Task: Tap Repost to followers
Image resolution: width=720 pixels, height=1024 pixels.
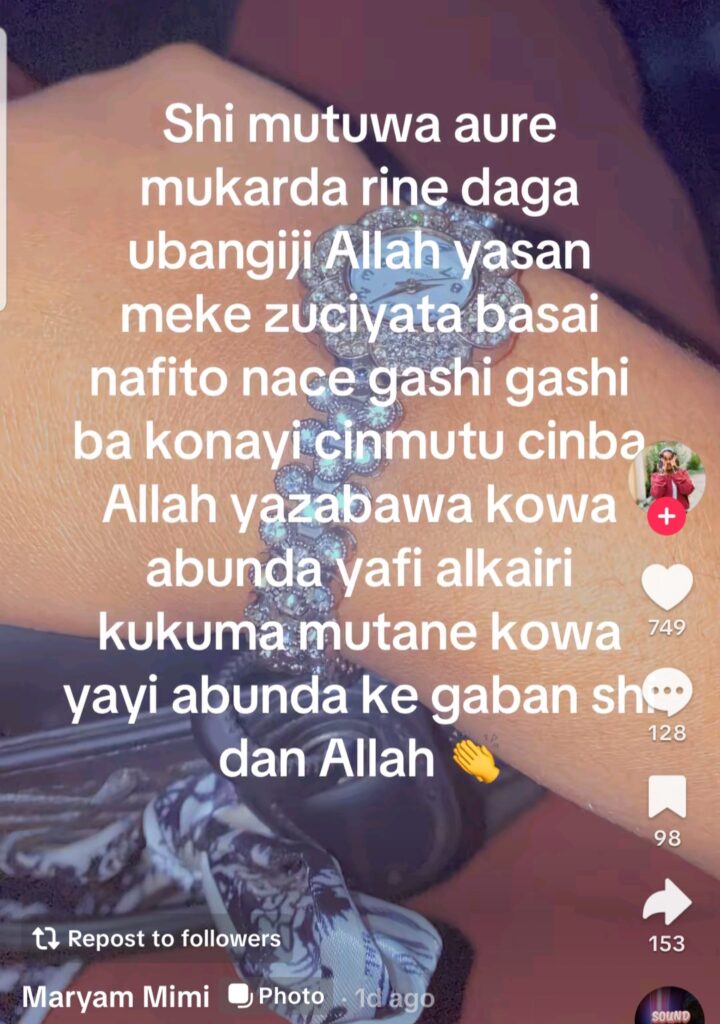Action: coord(158,939)
